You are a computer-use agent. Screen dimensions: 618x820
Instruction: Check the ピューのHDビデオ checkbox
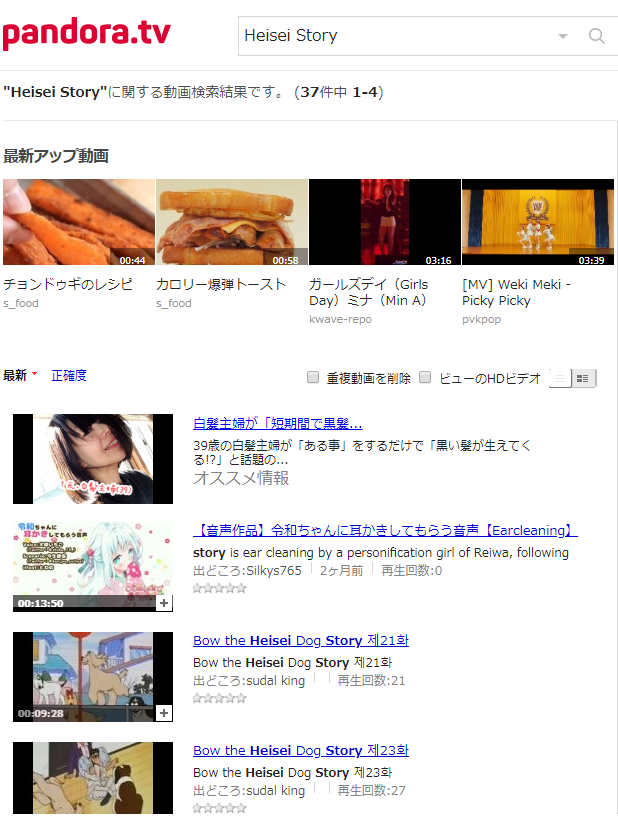tap(425, 377)
